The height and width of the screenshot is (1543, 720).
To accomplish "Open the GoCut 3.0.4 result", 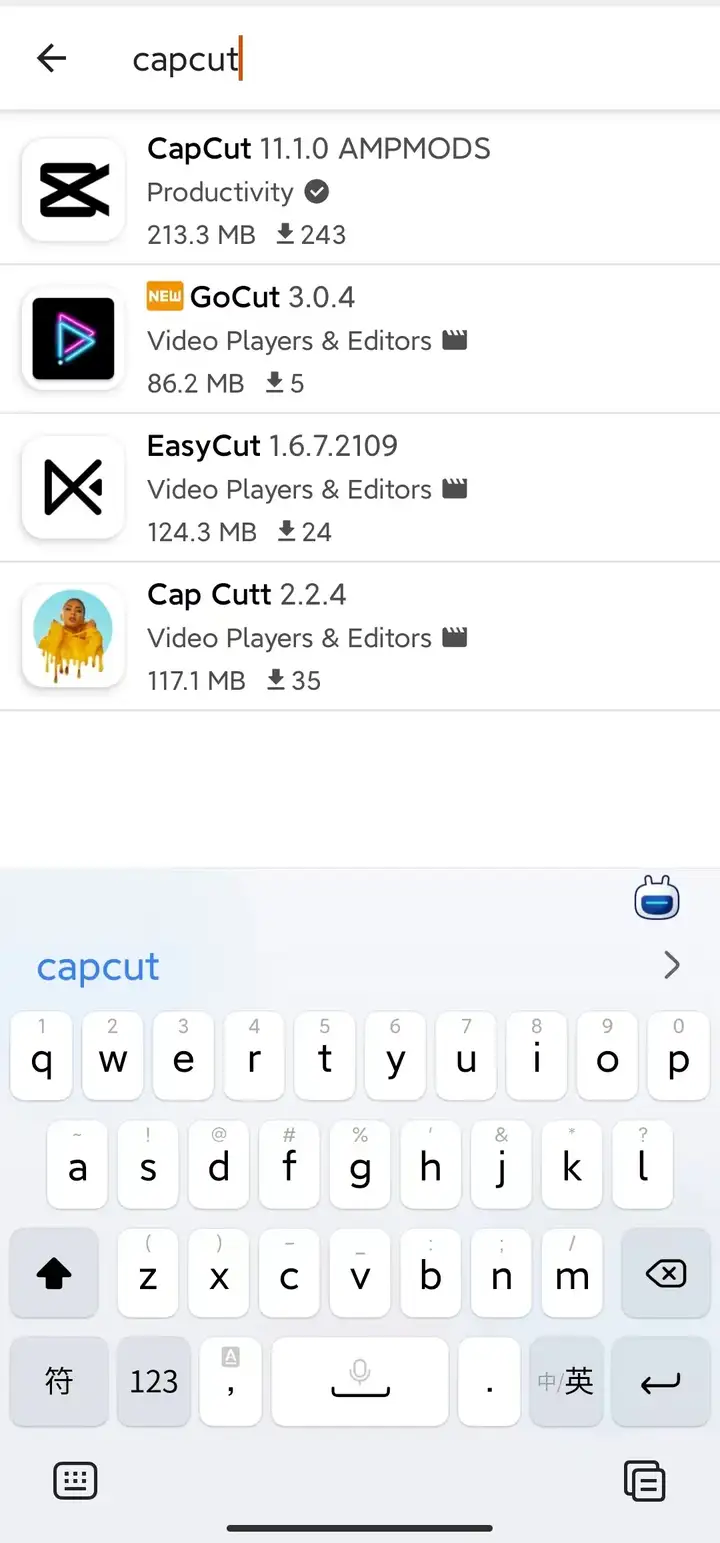I will (x=360, y=339).
